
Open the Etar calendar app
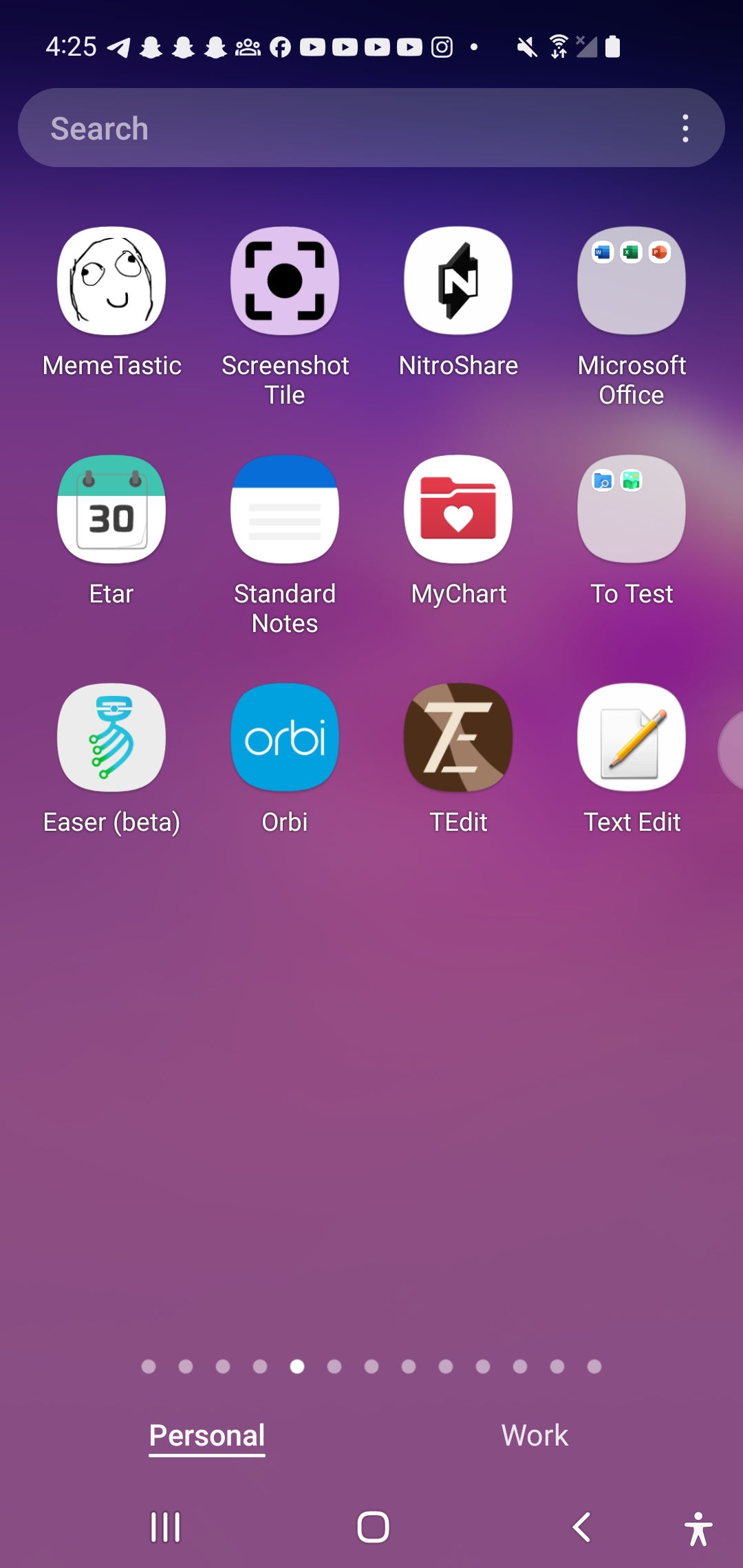pyautogui.click(x=111, y=510)
